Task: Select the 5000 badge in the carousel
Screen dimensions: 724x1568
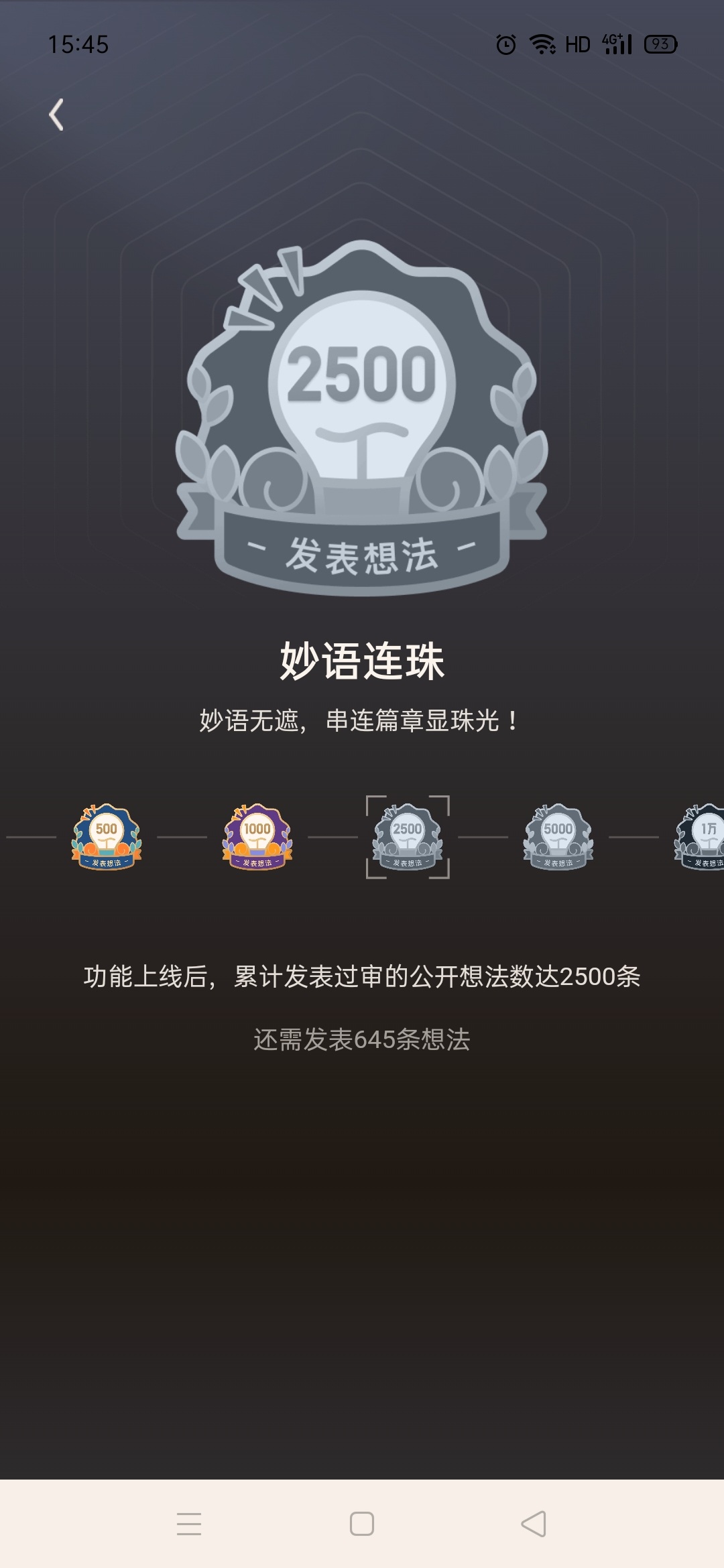Action: coord(558,837)
